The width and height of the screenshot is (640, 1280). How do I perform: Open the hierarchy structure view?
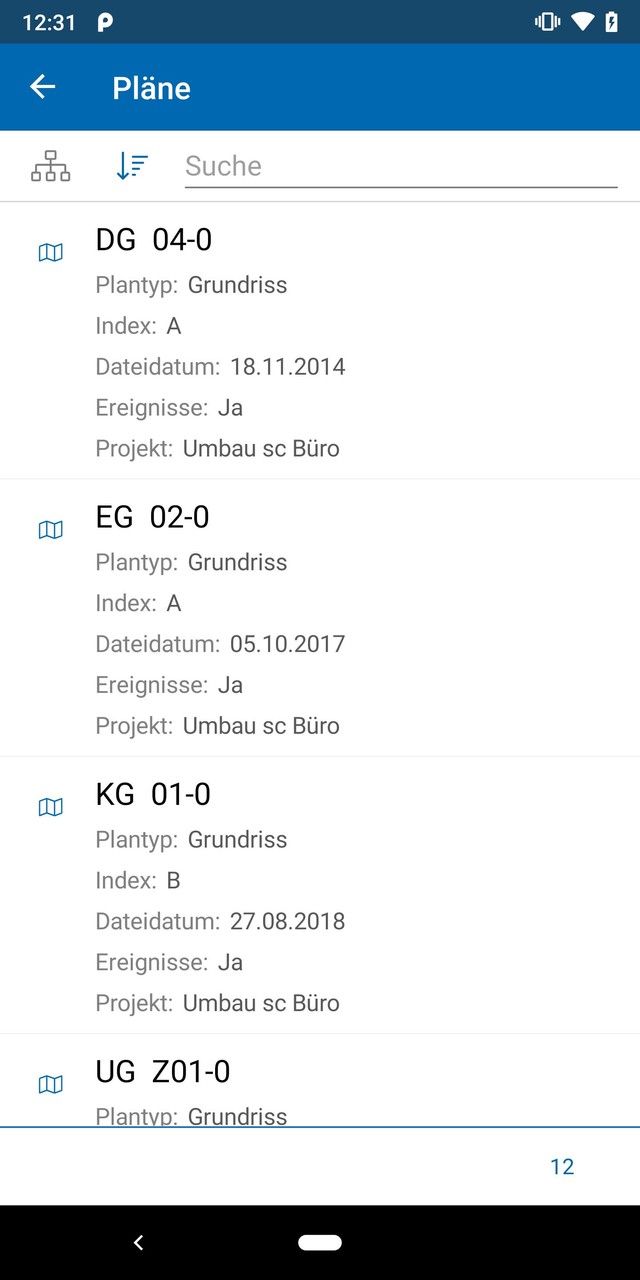click(x=50, y=166)
